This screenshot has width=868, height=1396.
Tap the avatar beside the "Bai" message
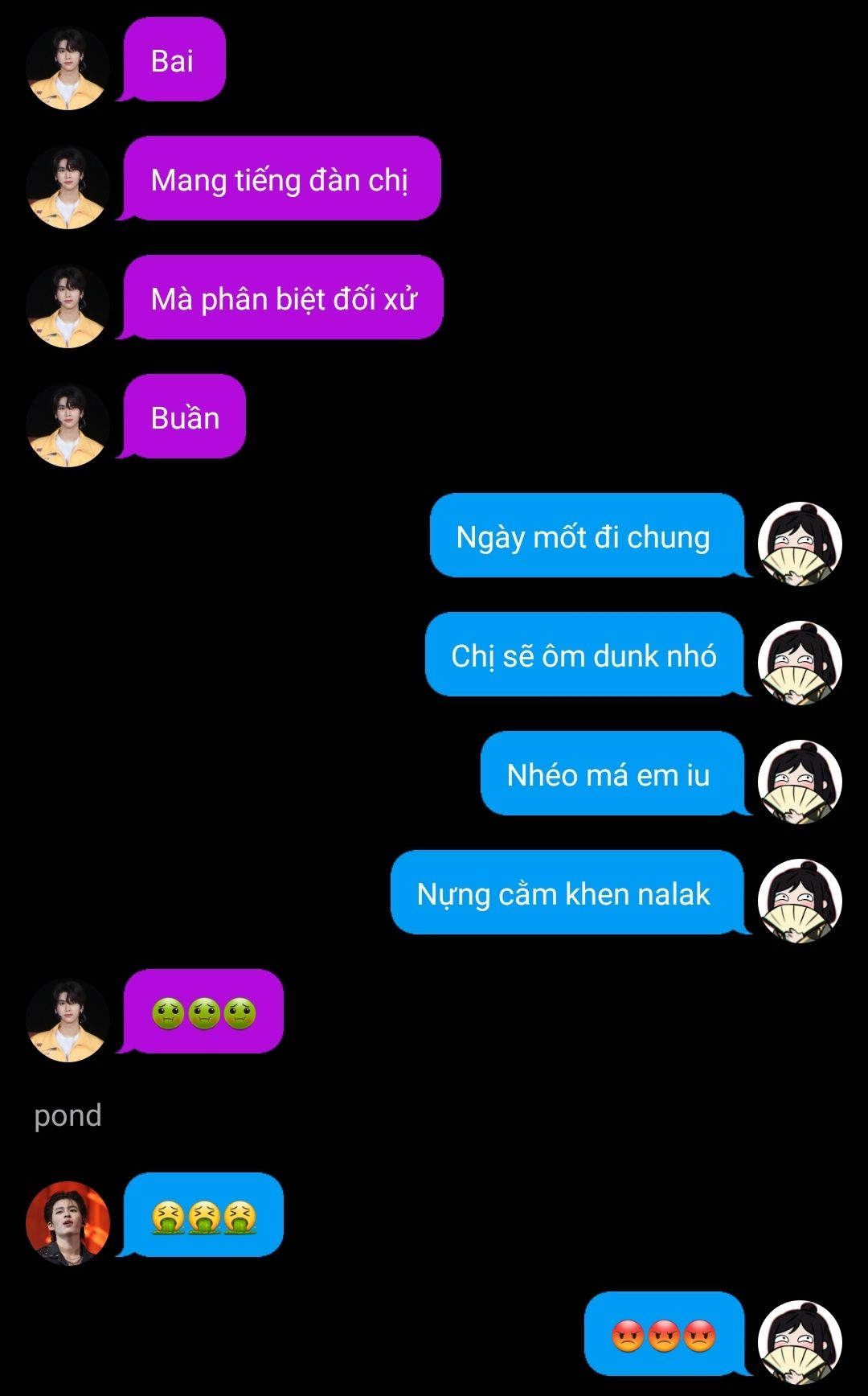pyautogui.click(x=68, y=68)
